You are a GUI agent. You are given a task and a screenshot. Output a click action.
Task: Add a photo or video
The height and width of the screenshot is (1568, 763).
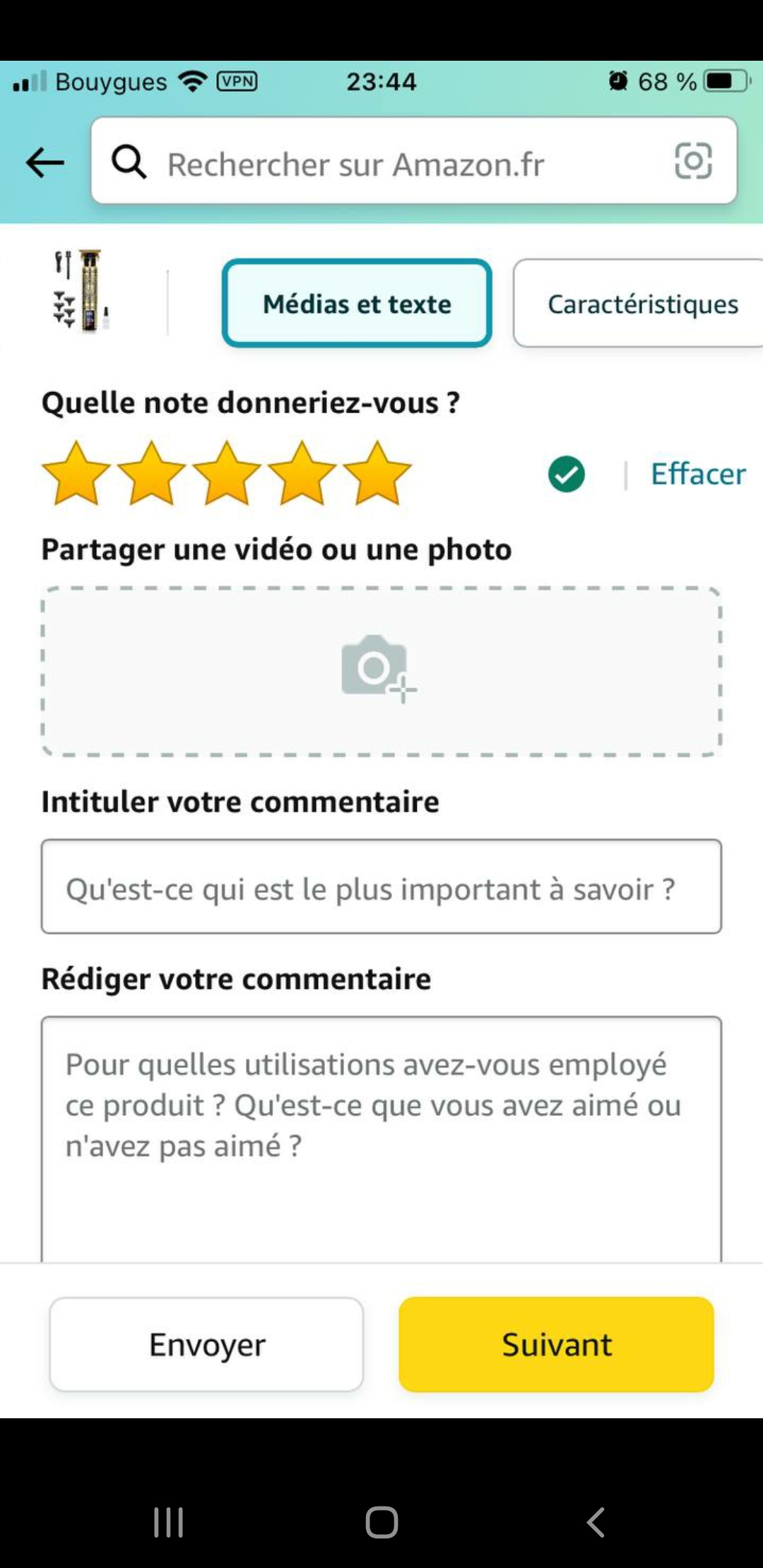[381, 671]
